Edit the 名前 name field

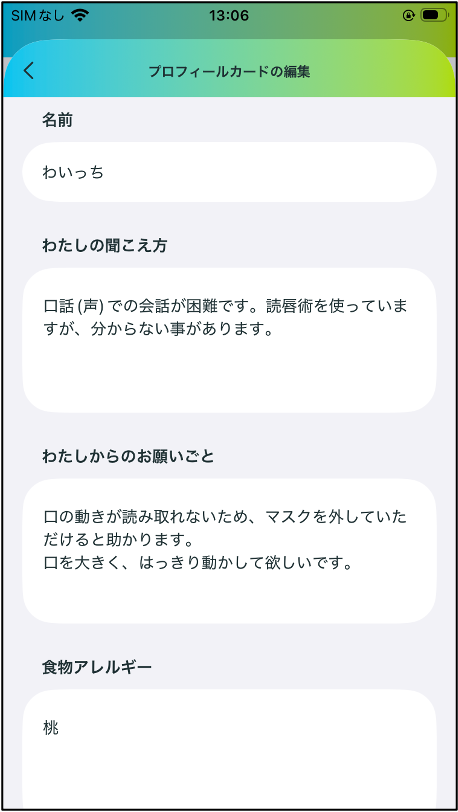pyautogui.click(x=229, y=172)
